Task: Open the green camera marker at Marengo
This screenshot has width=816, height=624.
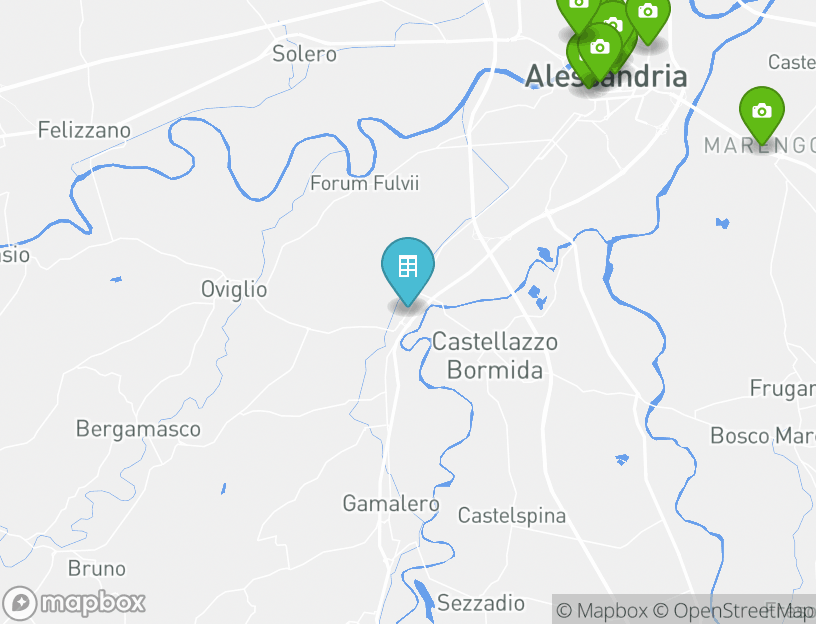Action: click(761, 111)
